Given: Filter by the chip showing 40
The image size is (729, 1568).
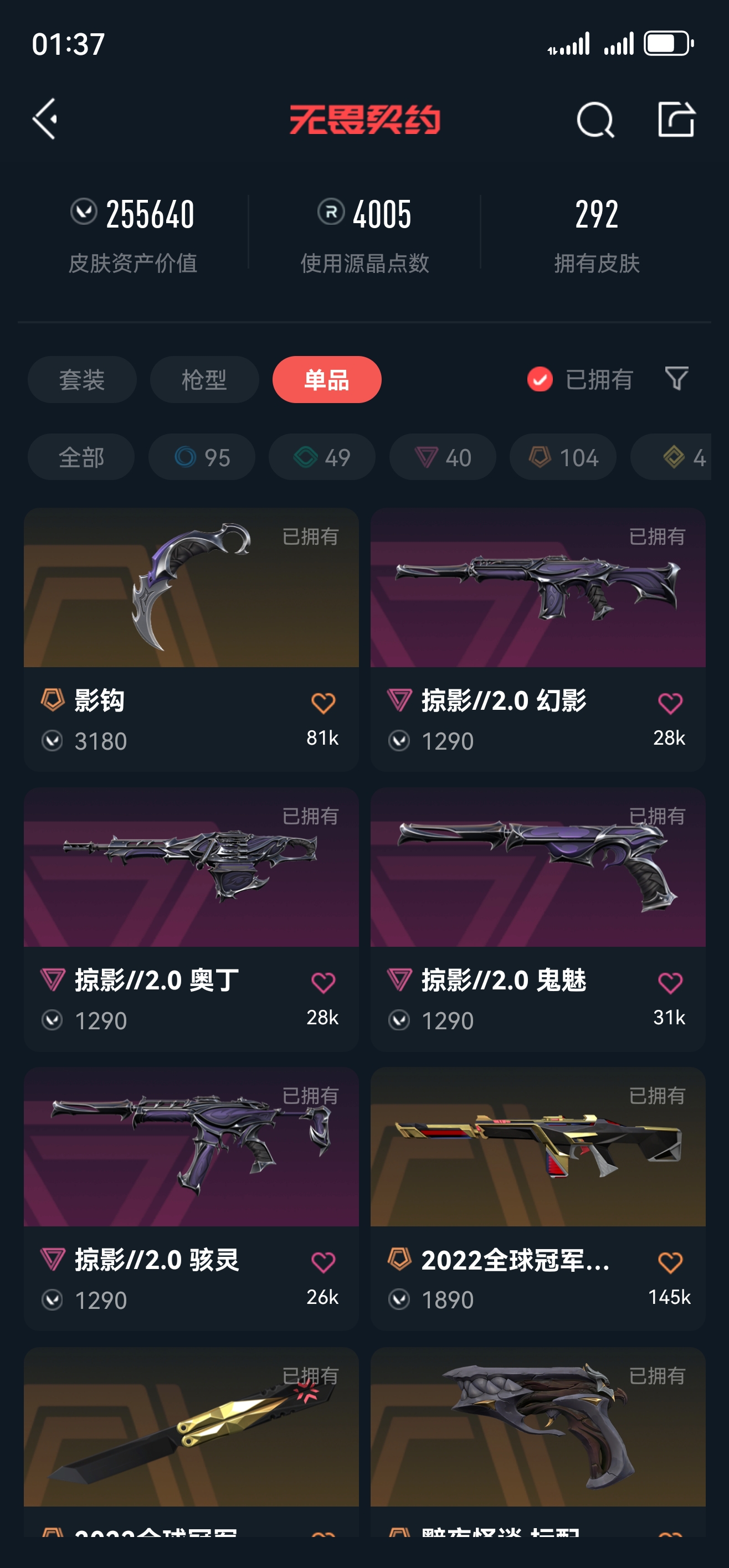Looking at the screenshot, I should point(442,457).
